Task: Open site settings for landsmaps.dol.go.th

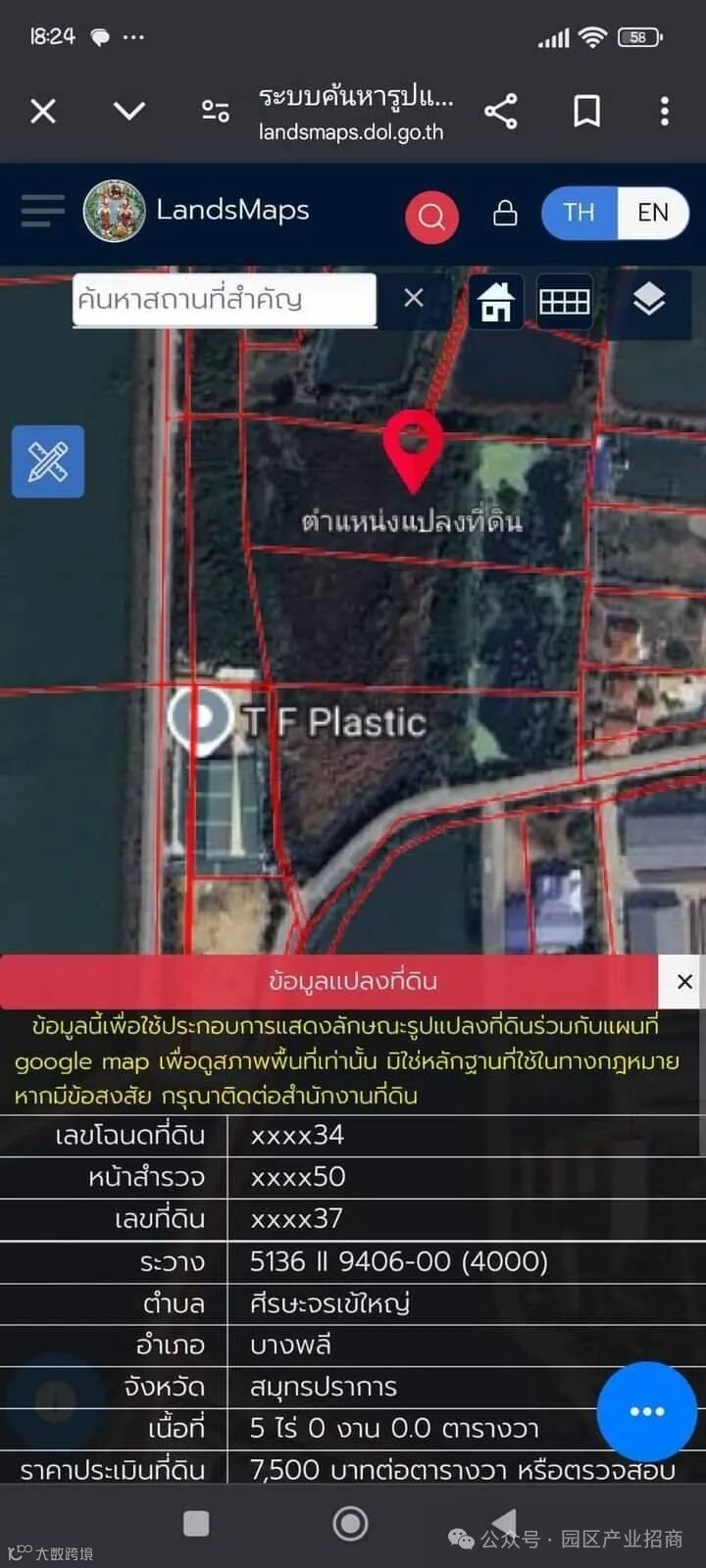Action: pos(215,111)
